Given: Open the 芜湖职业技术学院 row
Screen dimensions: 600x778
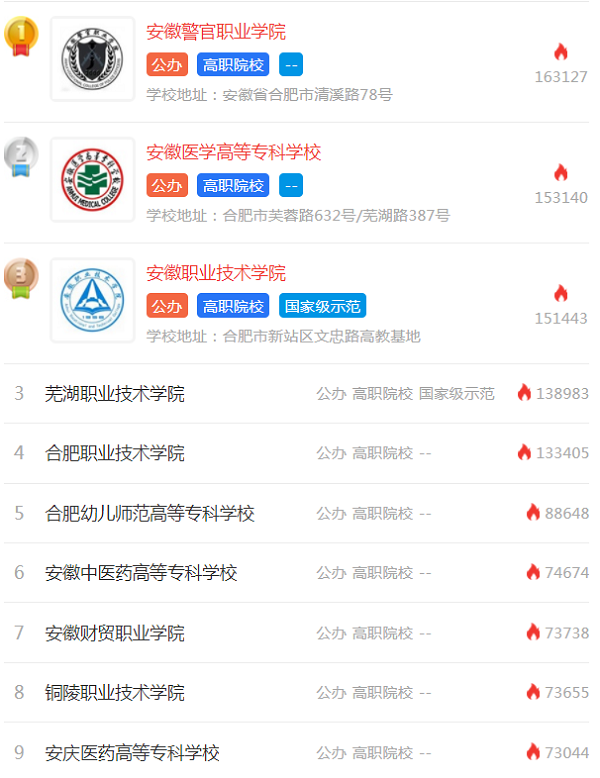Looking at the screenshot, I should point(115,394).
